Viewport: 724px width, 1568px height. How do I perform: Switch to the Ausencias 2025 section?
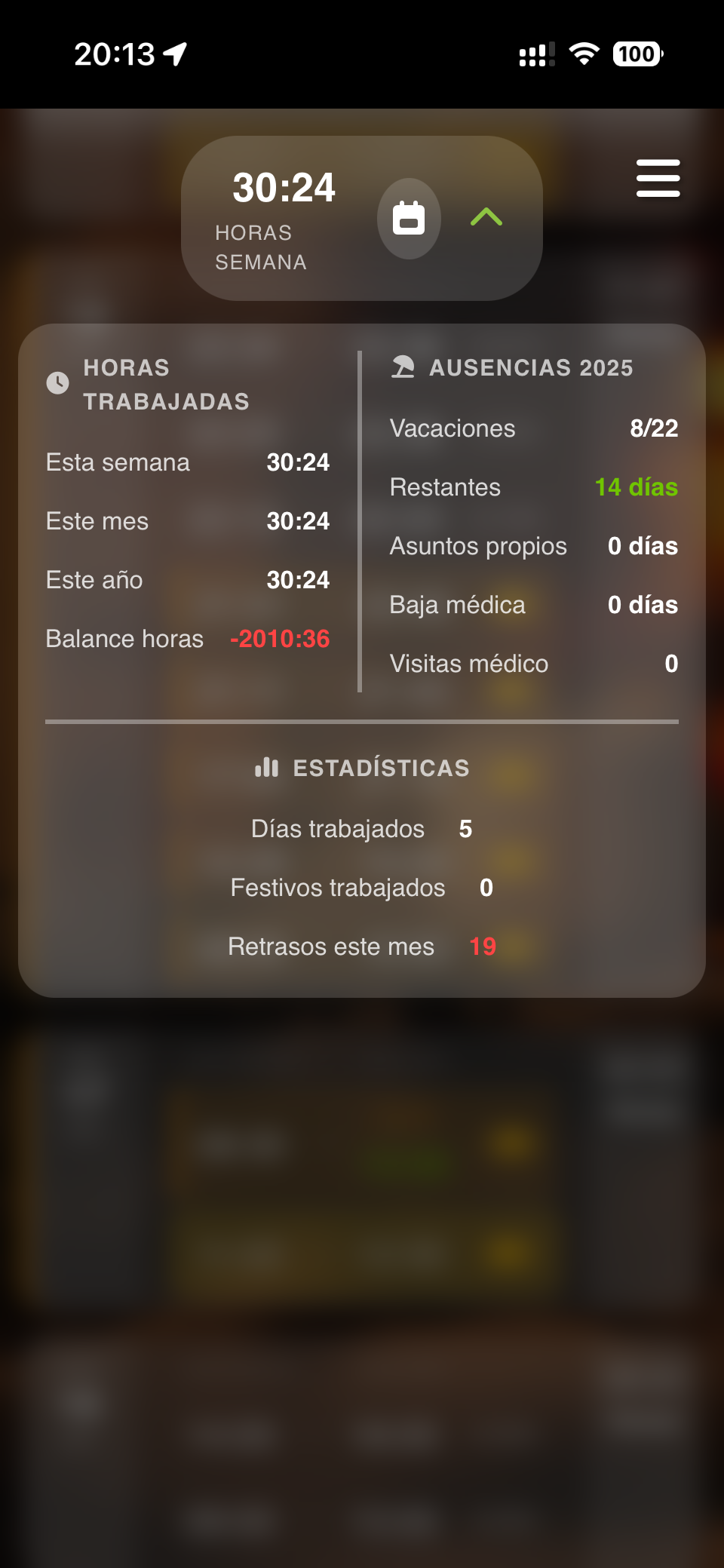(x=532, y=367)
